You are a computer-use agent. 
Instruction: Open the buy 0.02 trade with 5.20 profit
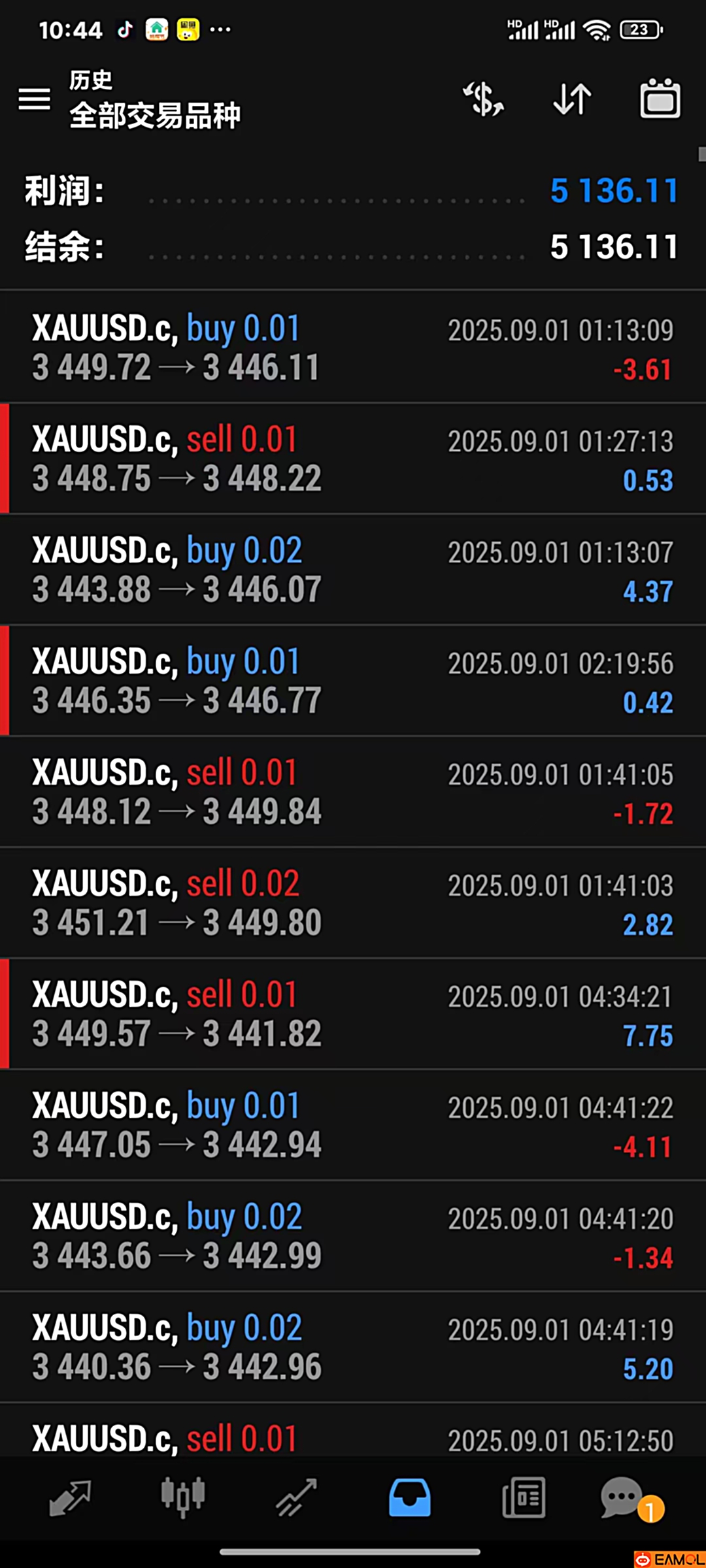pos(353,1347)
